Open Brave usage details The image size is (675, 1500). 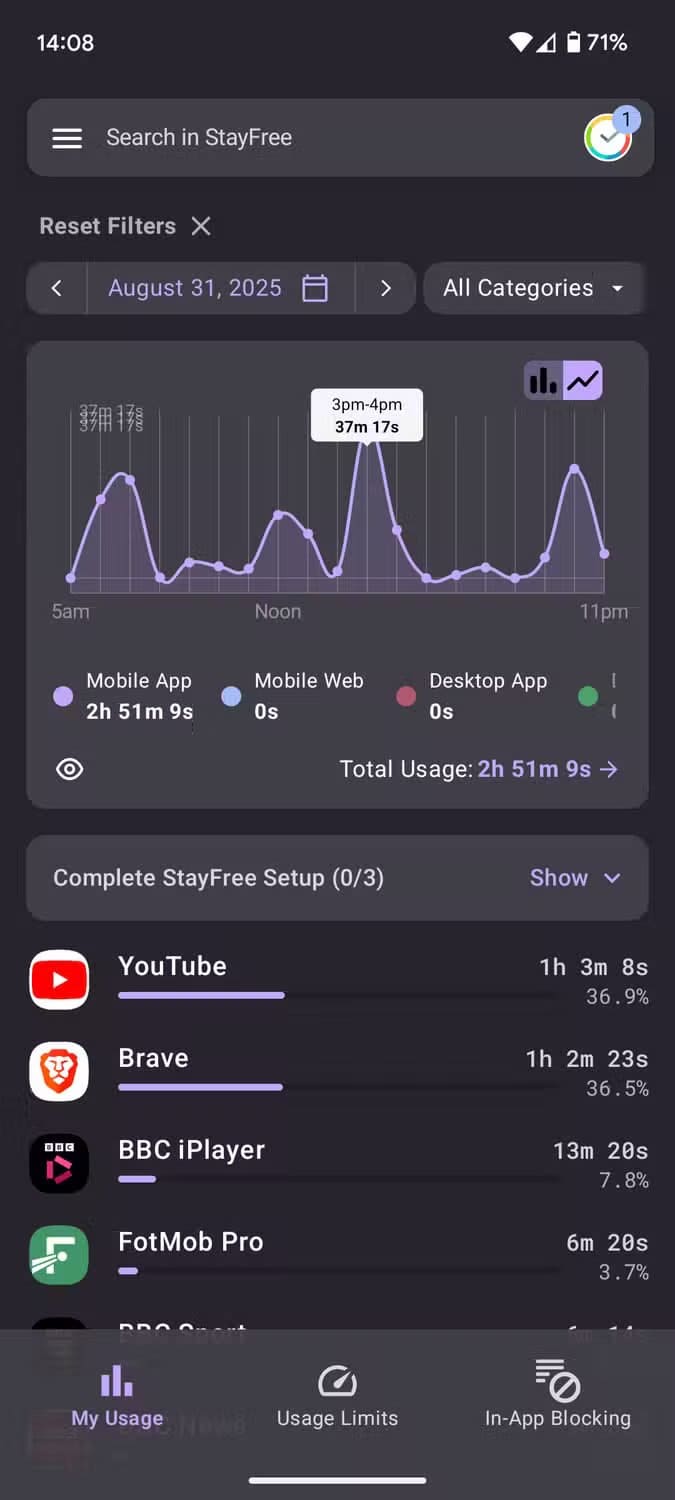click(x=338, y=1072)
